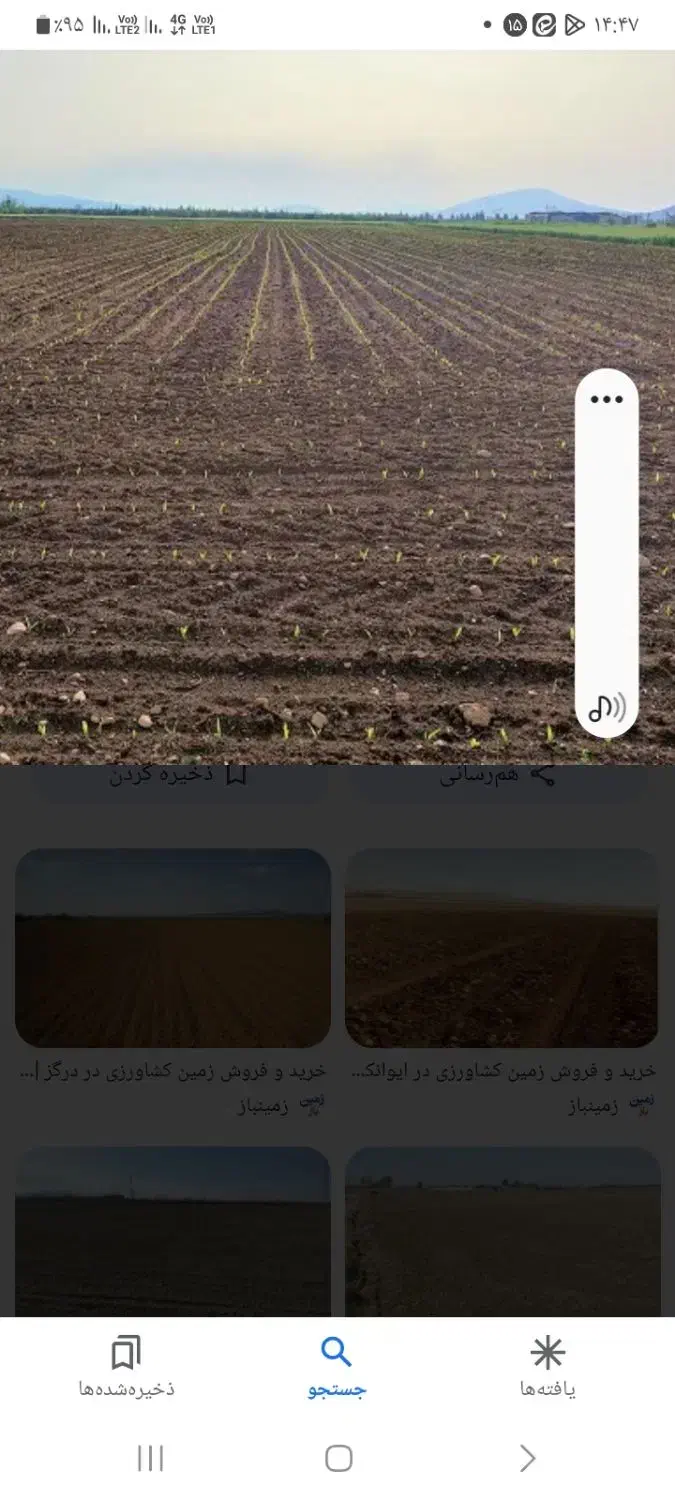675x1500 pixels.
Task: Tap the ذخیره کردن save button
Action: tap(178, 776)
